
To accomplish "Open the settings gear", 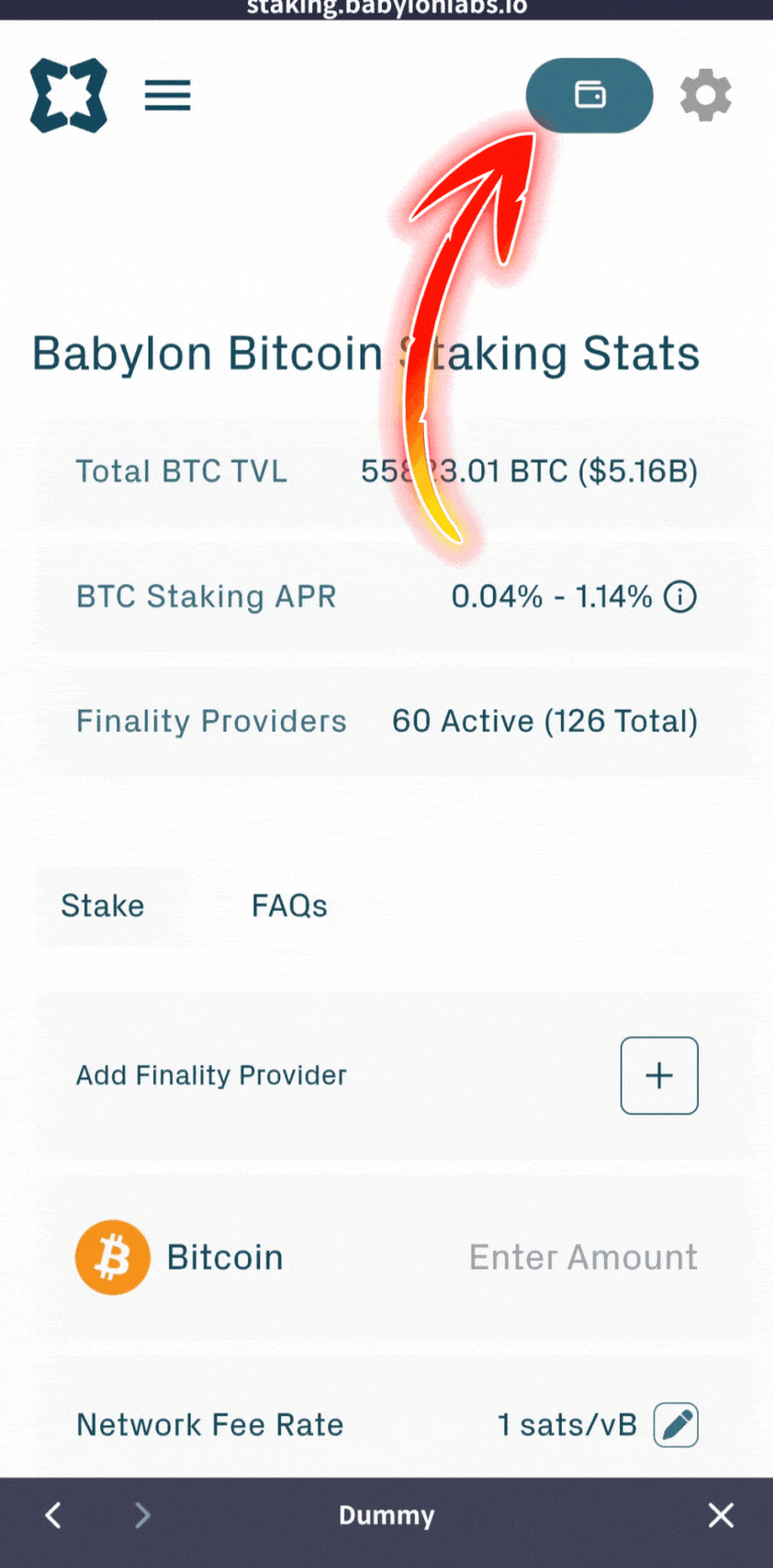I will (705, 96).
